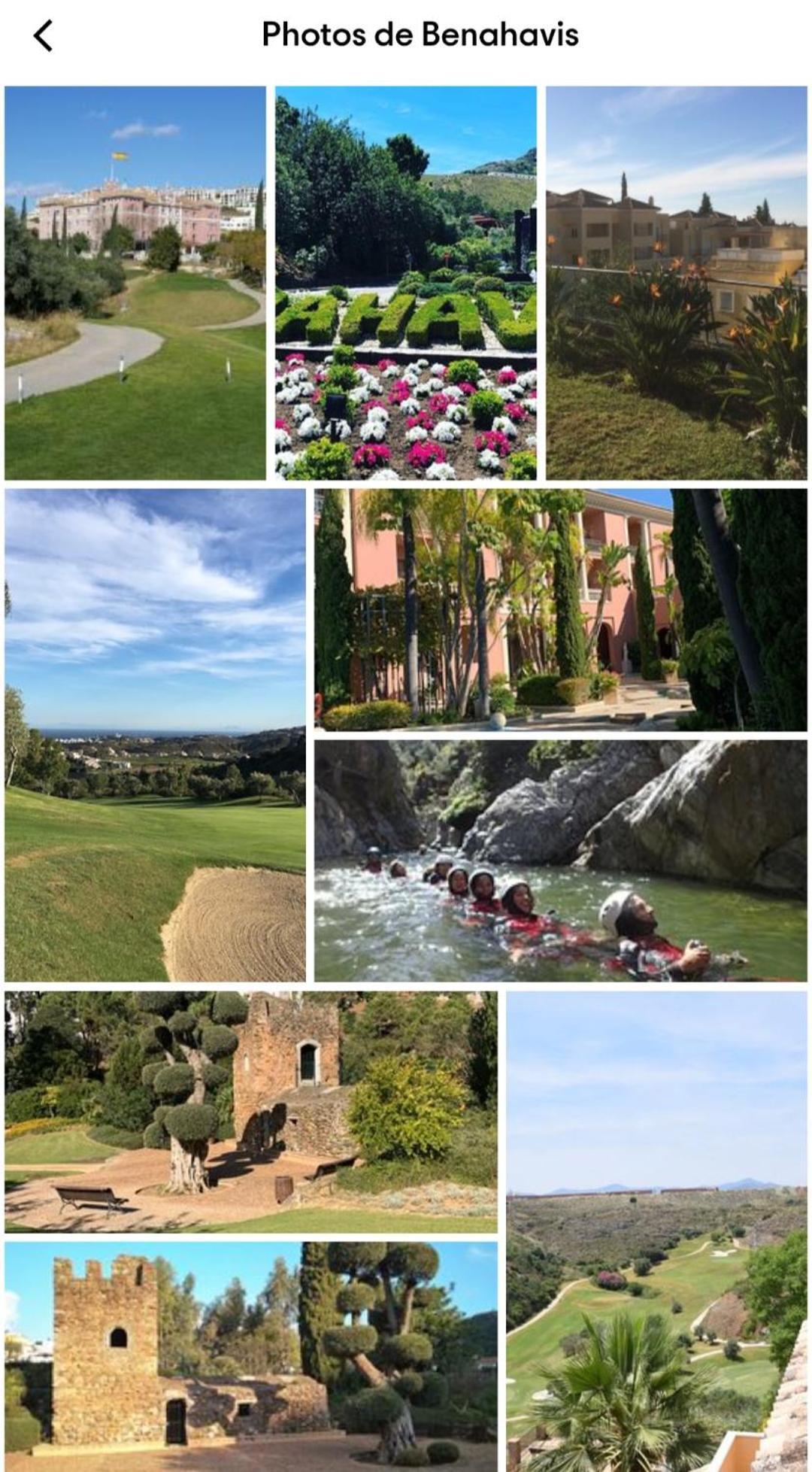This screenshot has width=812, height=1472.
Task: View the pink building with palm trees photo
Action: point(560,610)
